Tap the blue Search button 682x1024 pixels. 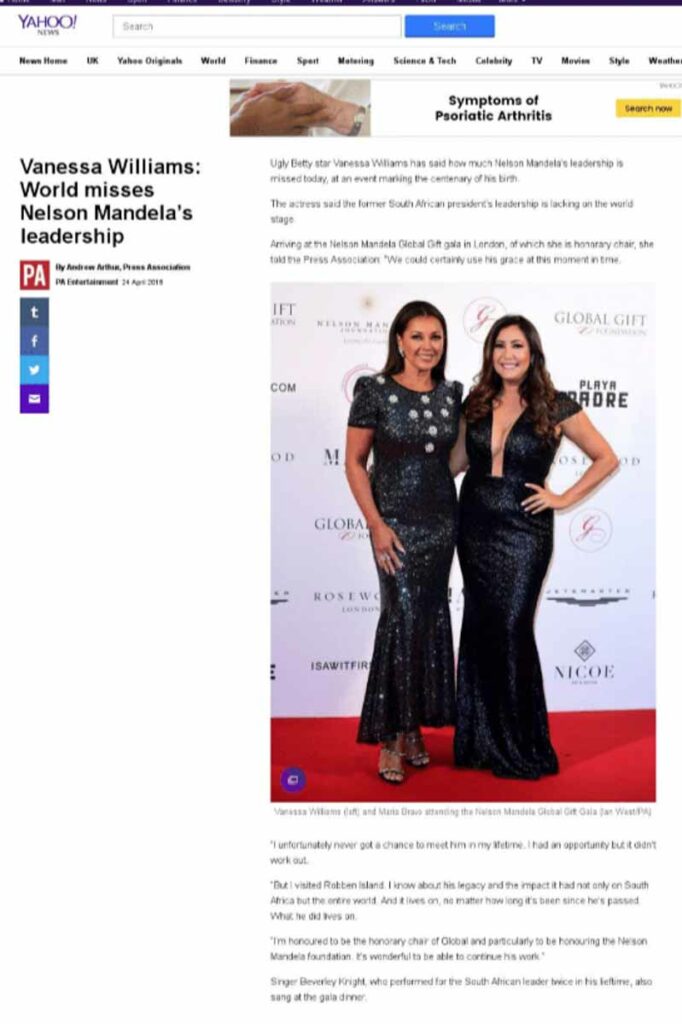point(449,27)
